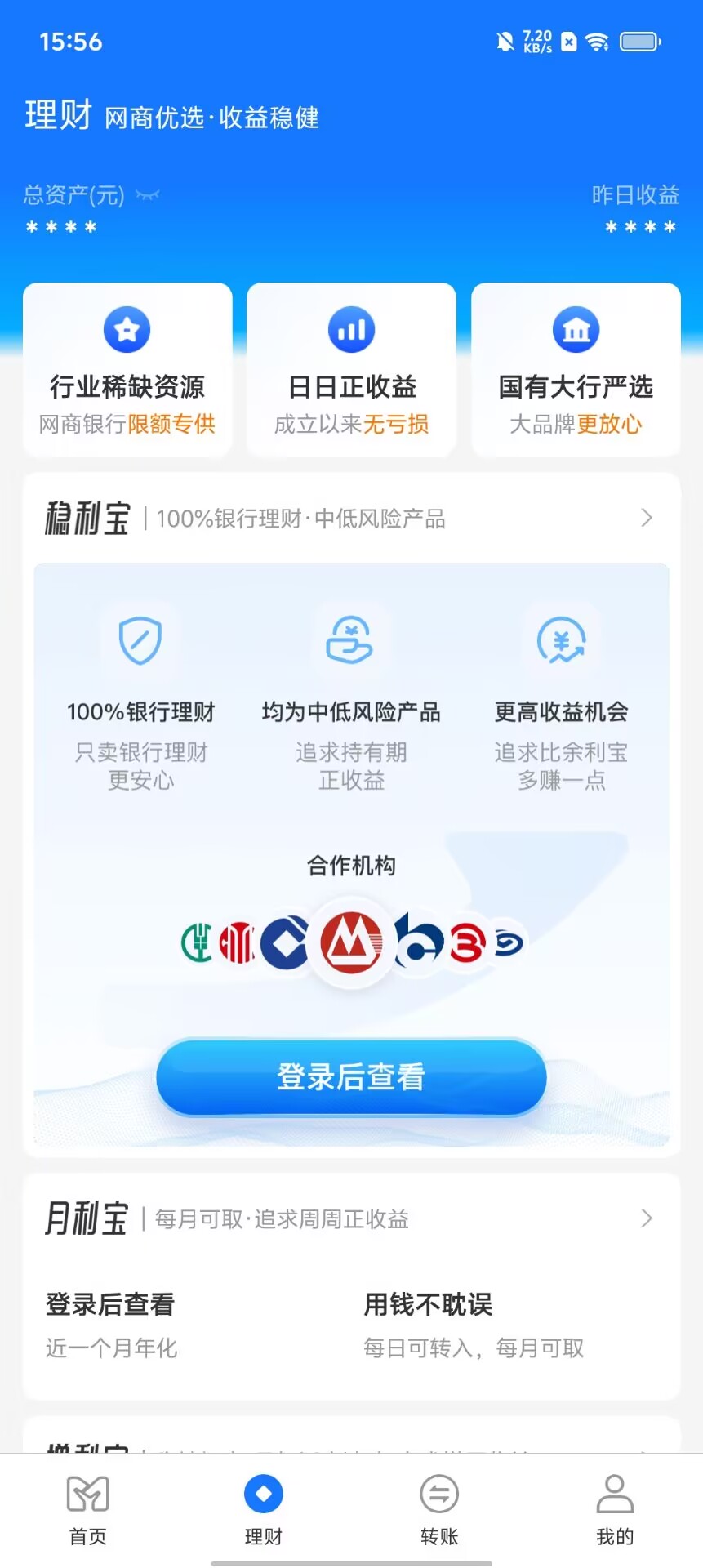This screenshot has height=1568, width=703.
Task: Select the 理财 tab
Action: point(263,1510)
